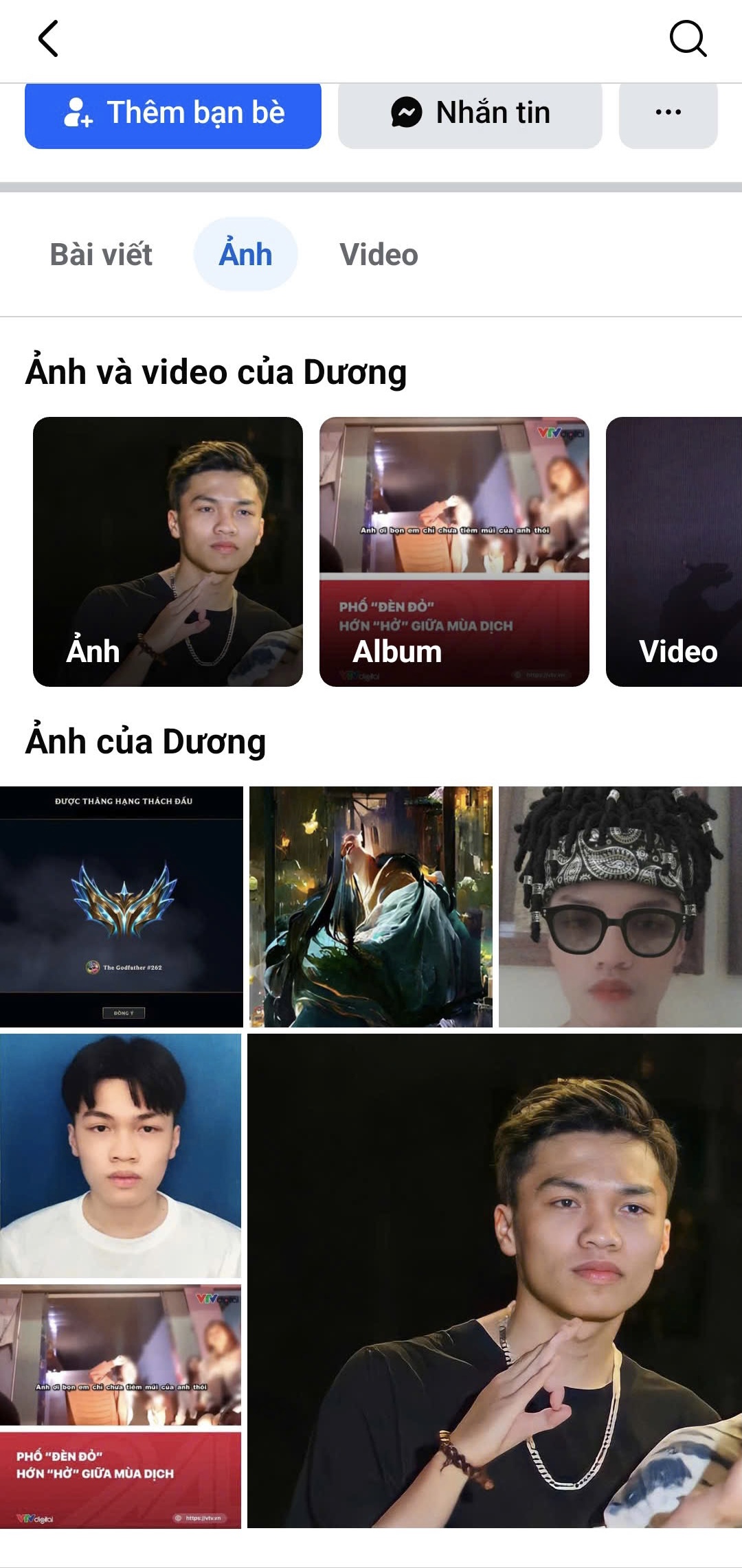Open the Phố Đèn Đỏ news photo
Screen dimensions: 742x1568
click(120, 1407)
